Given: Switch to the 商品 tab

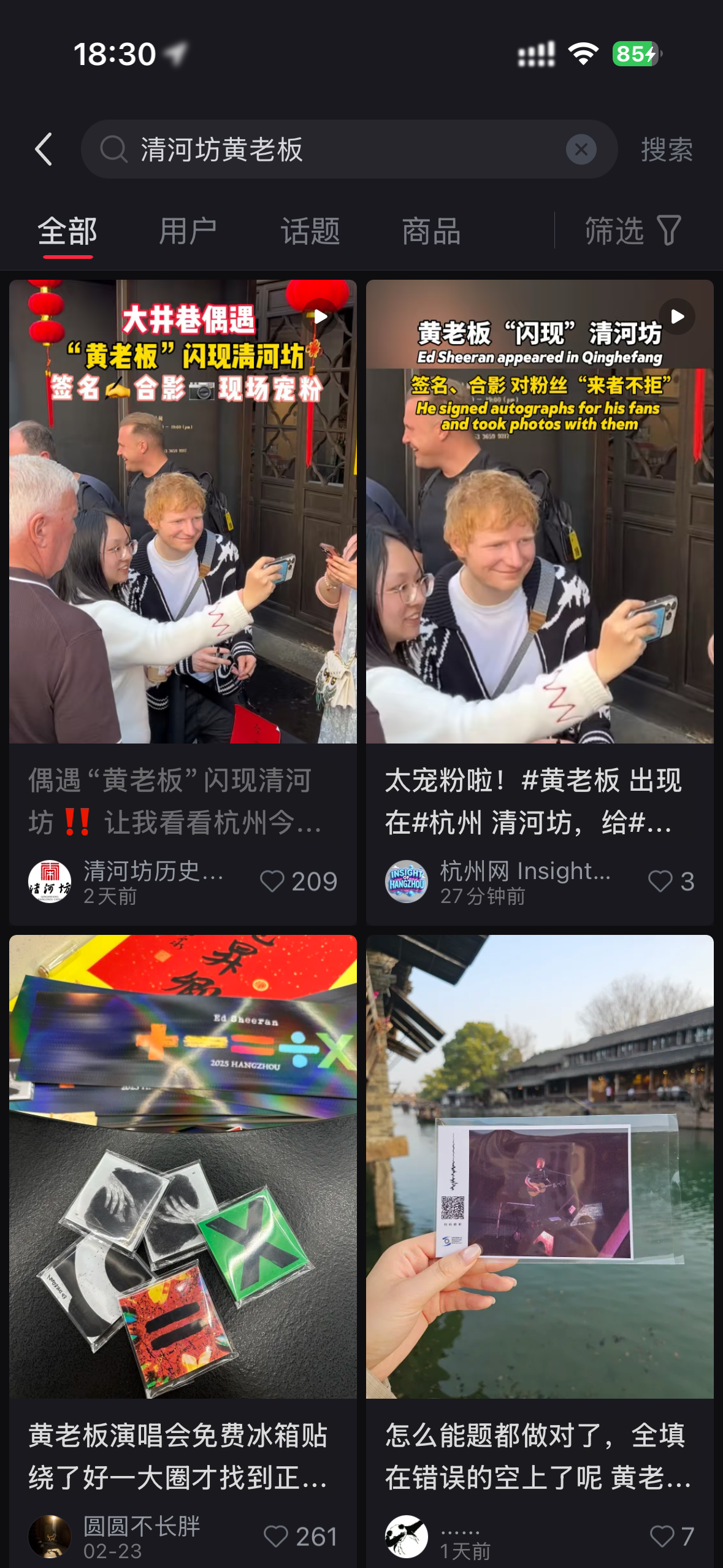Looking at the screenshot, I should pyautogui.click(x=431, y=231).
